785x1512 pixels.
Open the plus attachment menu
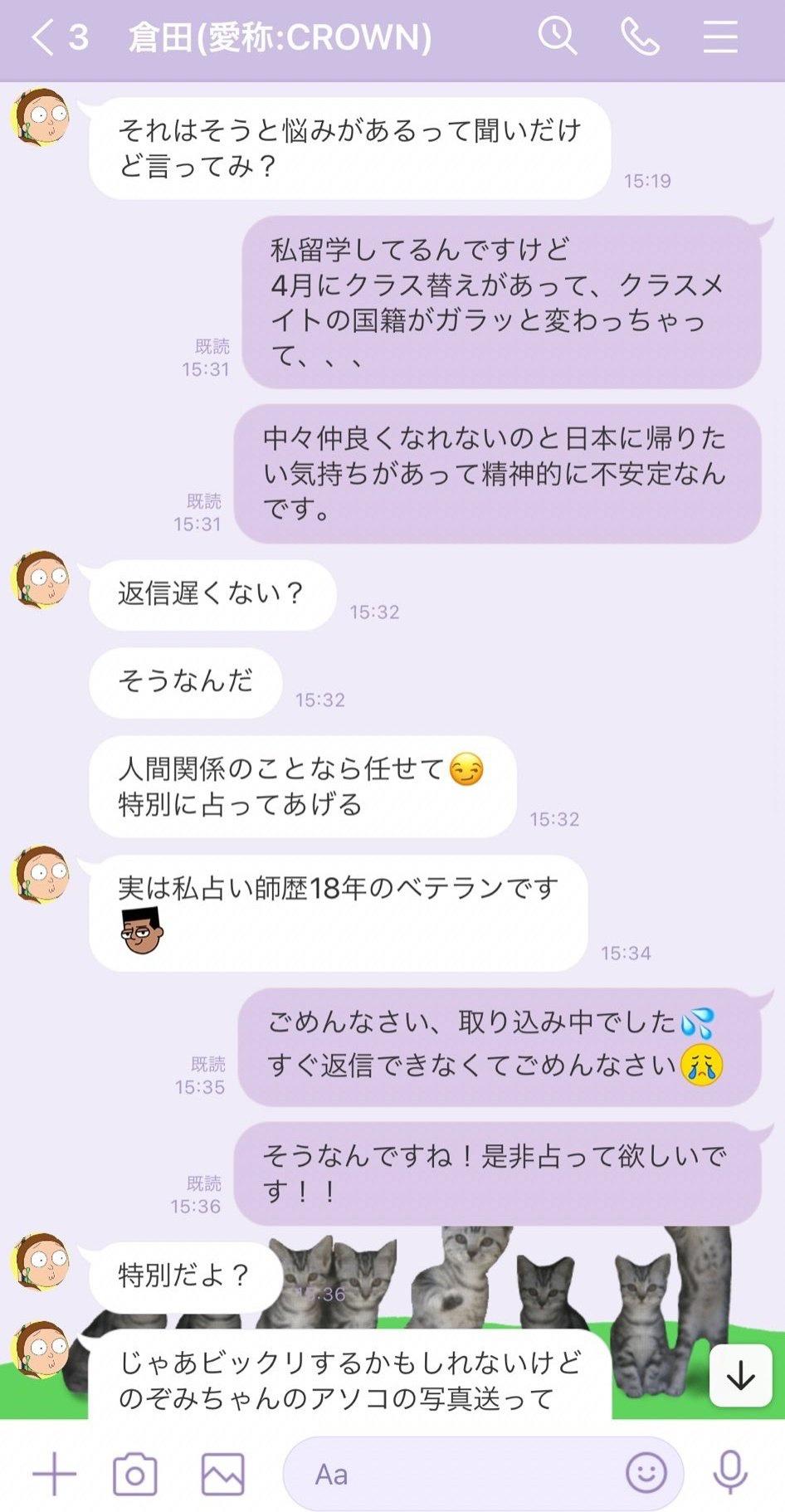tap(55, 1474)
